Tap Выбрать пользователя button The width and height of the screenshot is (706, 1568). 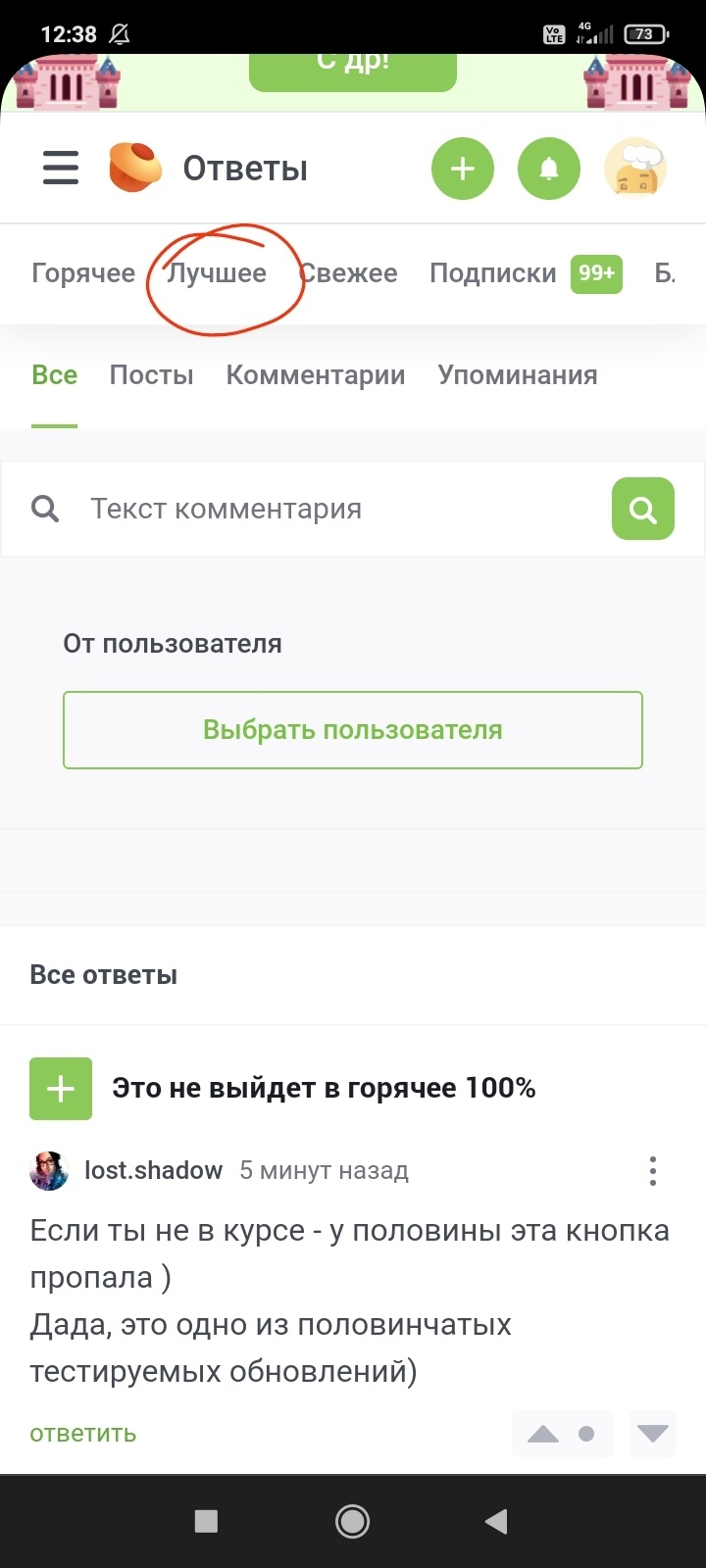tap(353, 730)
